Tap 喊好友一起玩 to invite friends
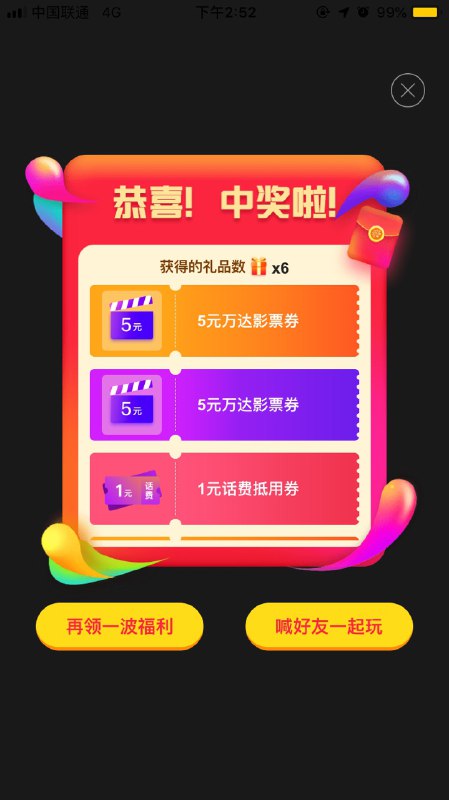Image resolution: width=449 pixels, height=800 pixels. pos(329,626)
